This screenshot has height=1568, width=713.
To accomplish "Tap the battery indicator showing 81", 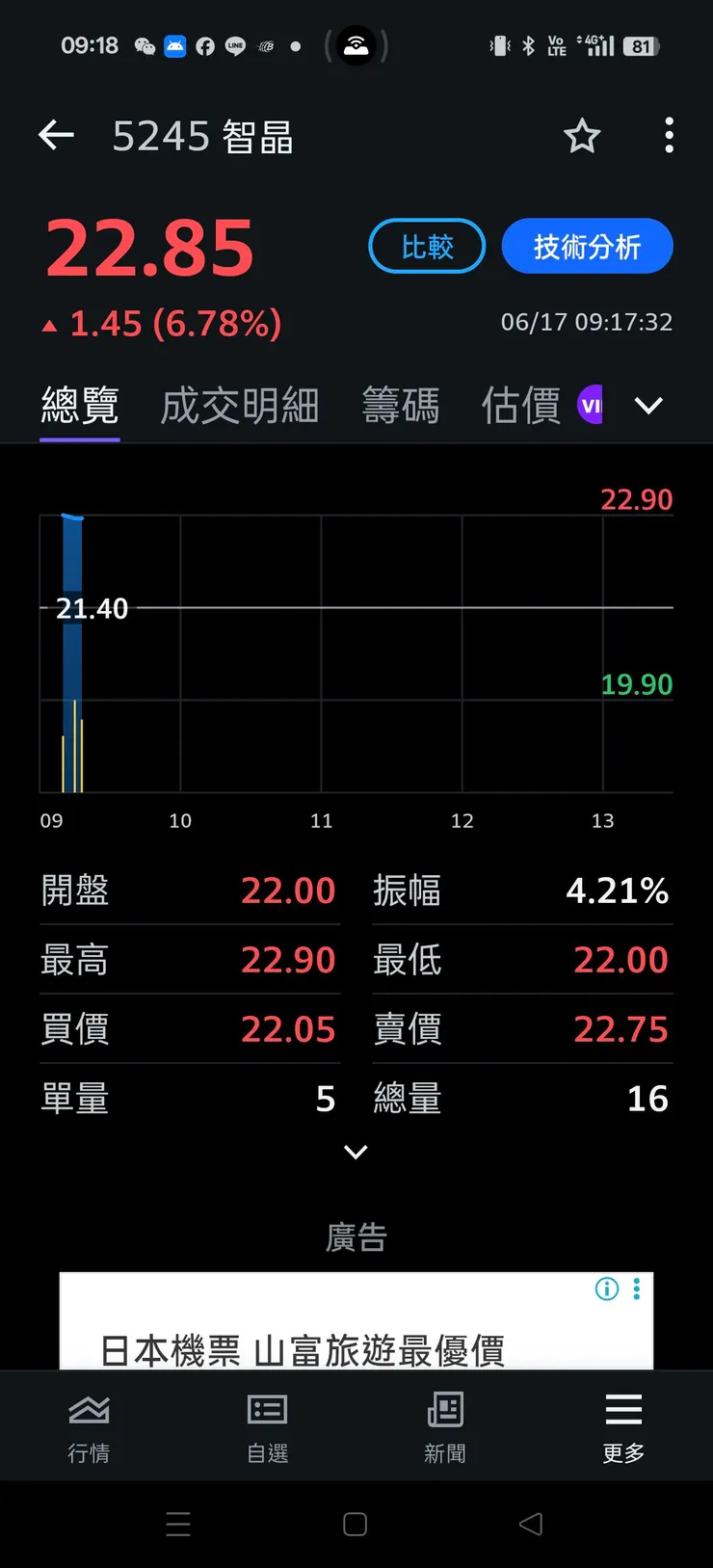I will [x=640, y=44].
